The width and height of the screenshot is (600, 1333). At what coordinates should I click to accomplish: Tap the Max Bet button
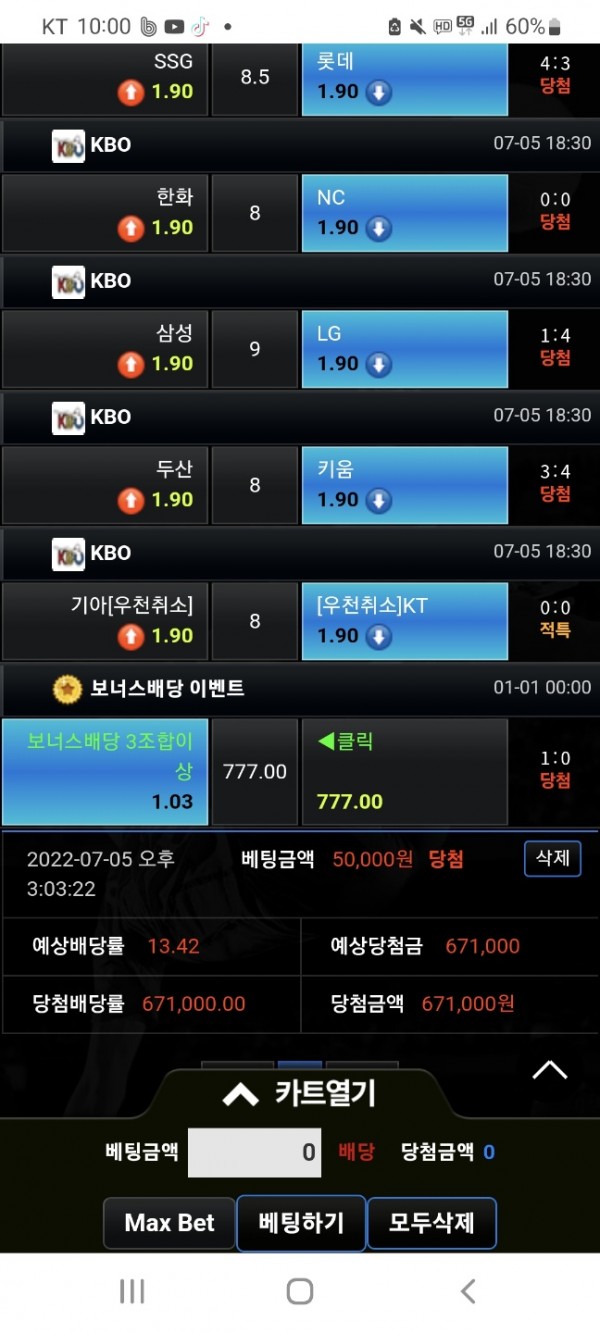pos(169,1223)
